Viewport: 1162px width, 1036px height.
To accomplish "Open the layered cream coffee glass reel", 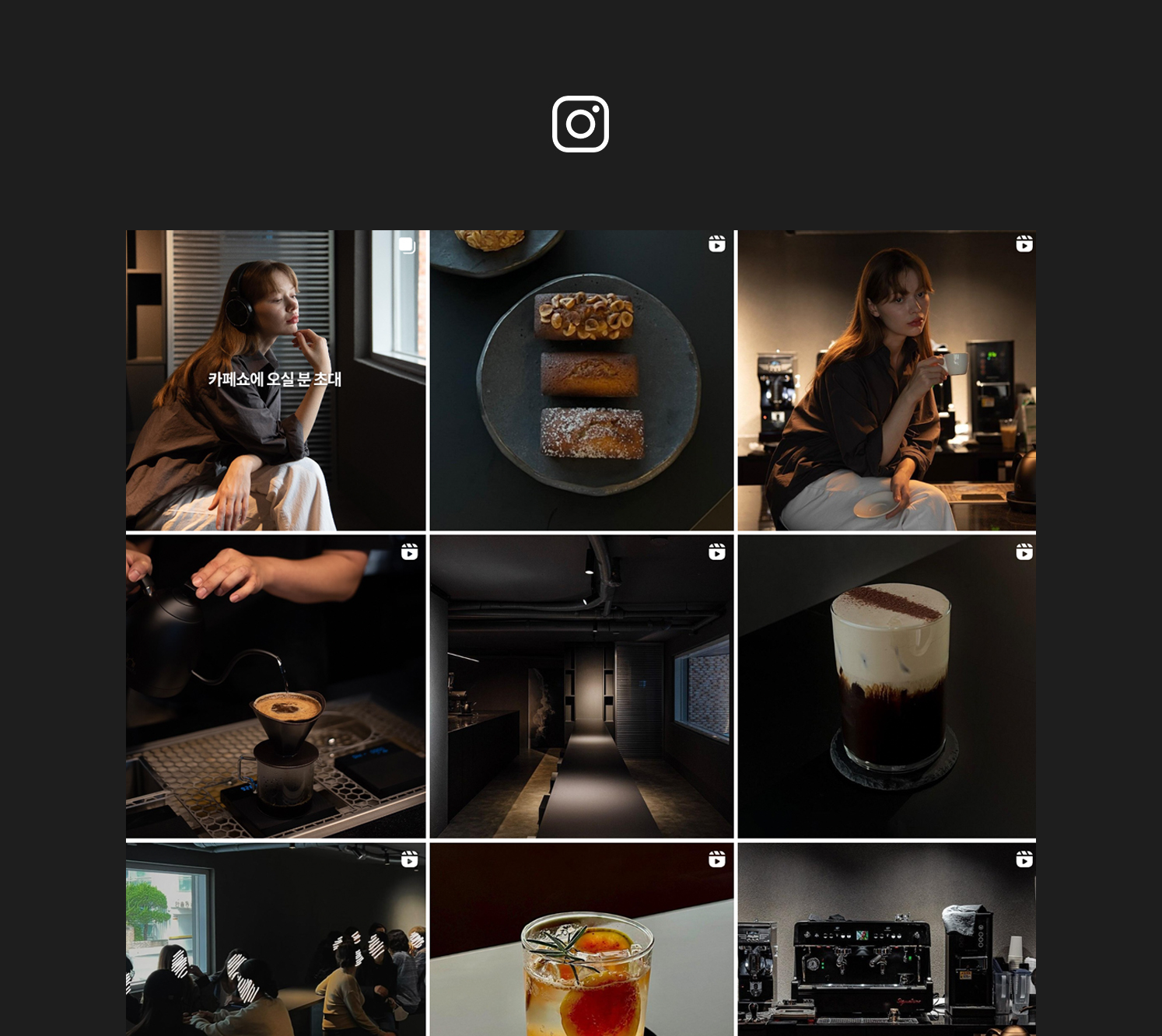I will click(x=887, y=686).
